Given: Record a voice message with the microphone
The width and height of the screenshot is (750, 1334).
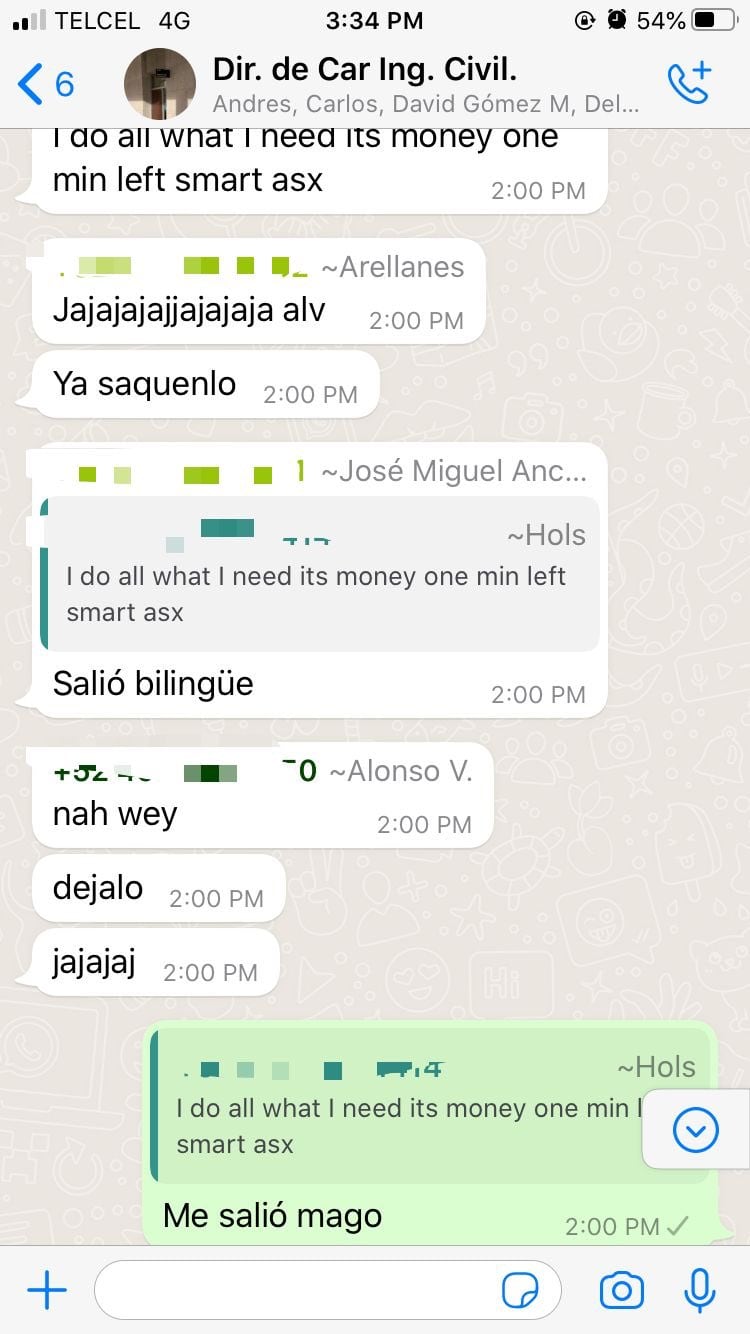Looking at the screenshot, I should tap(699, 1291).
